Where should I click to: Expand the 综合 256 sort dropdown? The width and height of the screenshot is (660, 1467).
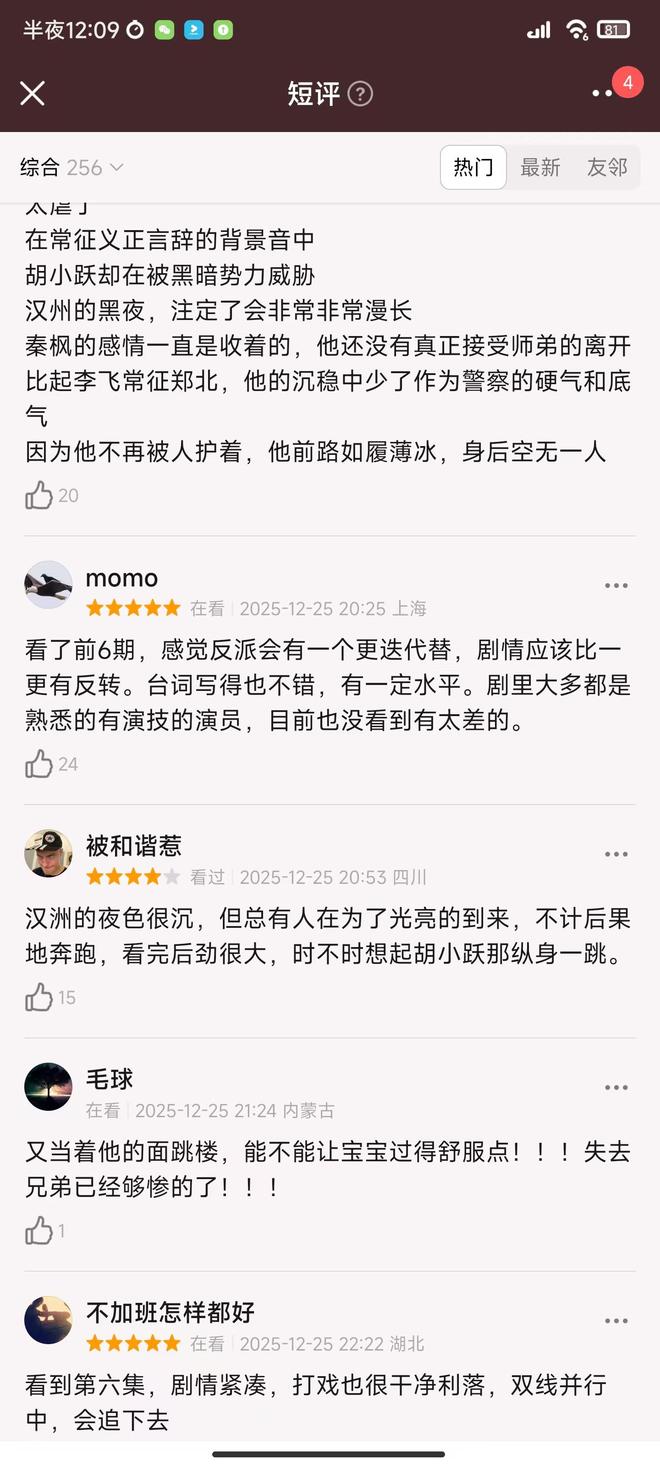(72, 167)
